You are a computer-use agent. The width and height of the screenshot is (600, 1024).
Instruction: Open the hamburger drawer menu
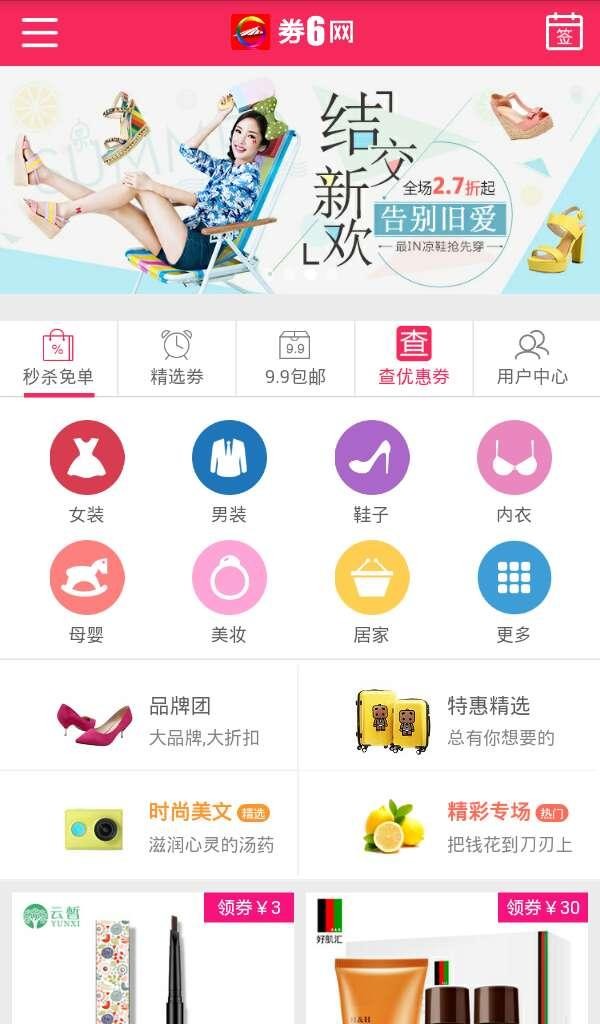[40, 32]
